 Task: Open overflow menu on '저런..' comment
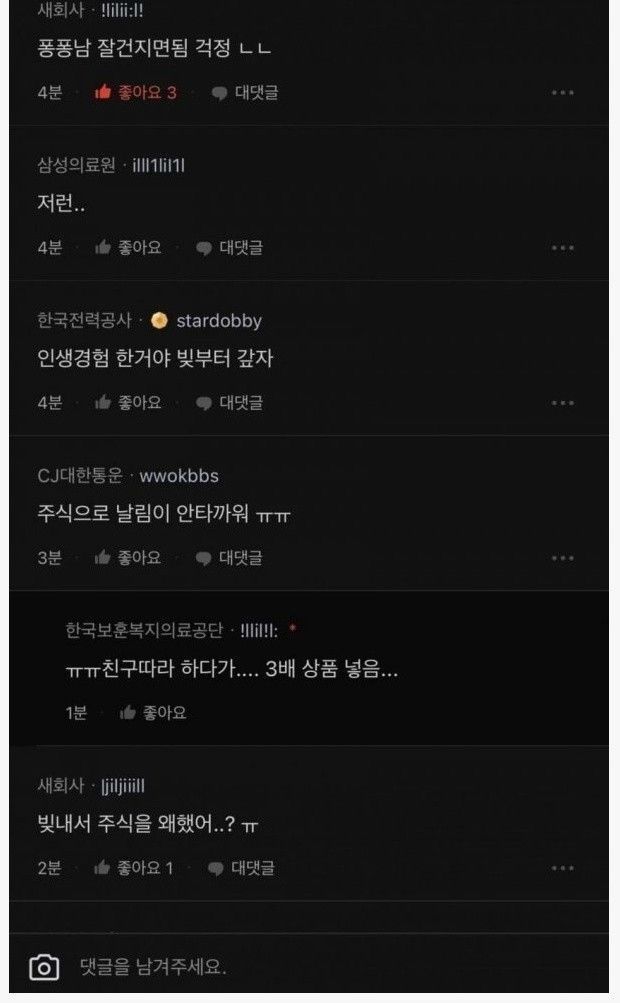coord(562,248)
